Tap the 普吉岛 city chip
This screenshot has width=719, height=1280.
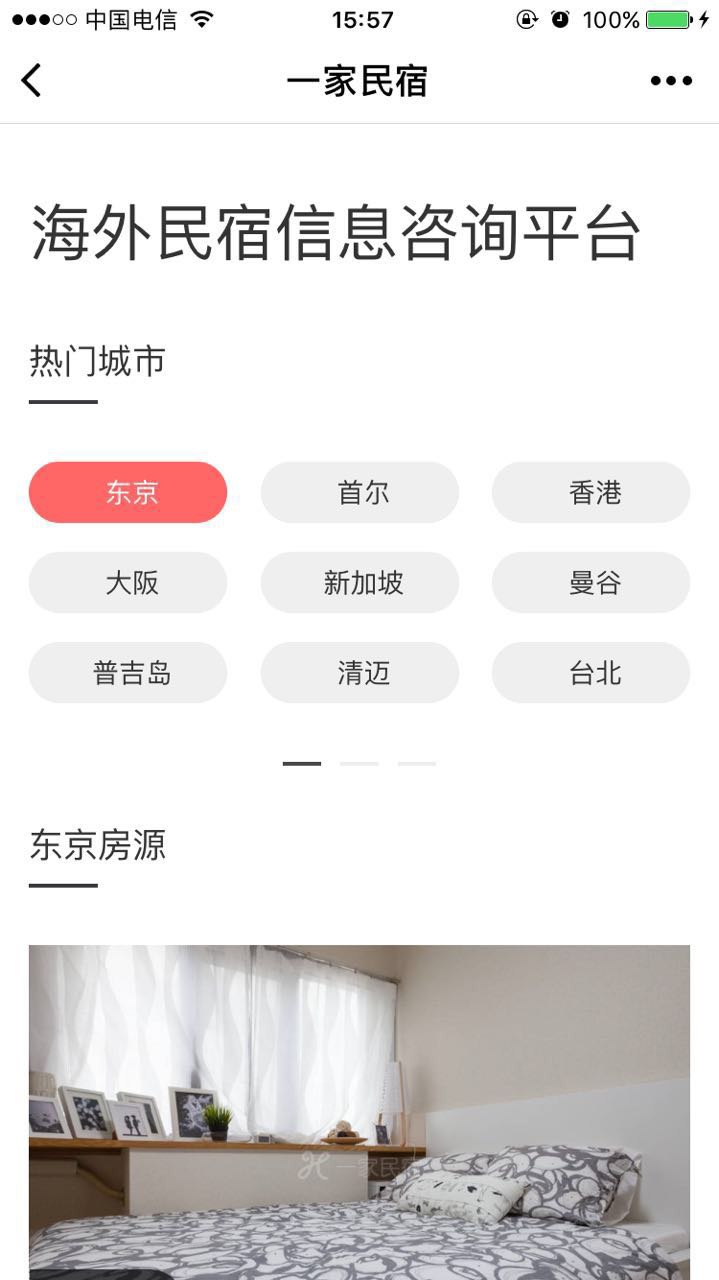coord(128,672)
